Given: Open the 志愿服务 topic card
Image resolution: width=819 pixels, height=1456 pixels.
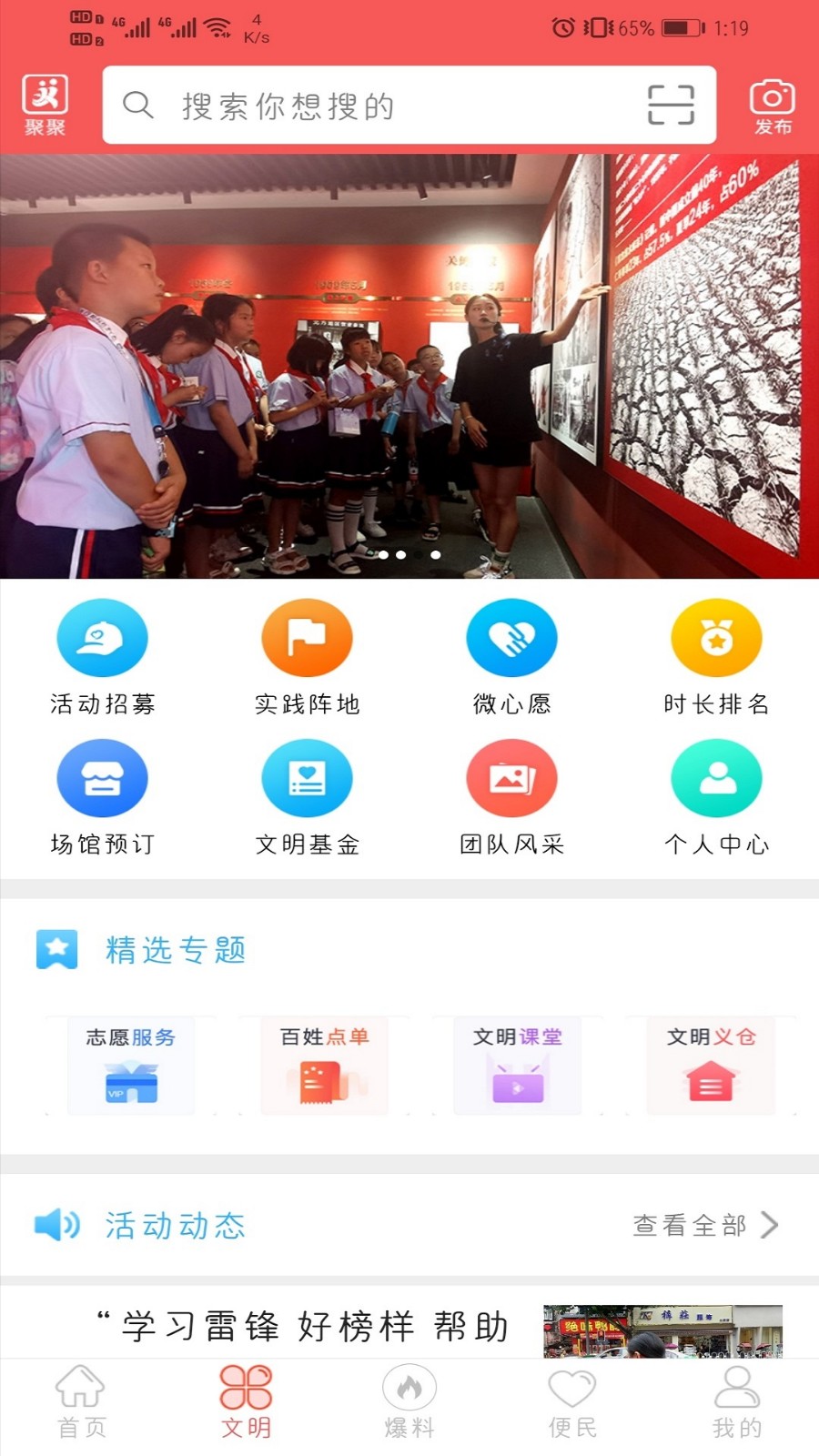Looking at the screenshot, I should coord(131,1066).
